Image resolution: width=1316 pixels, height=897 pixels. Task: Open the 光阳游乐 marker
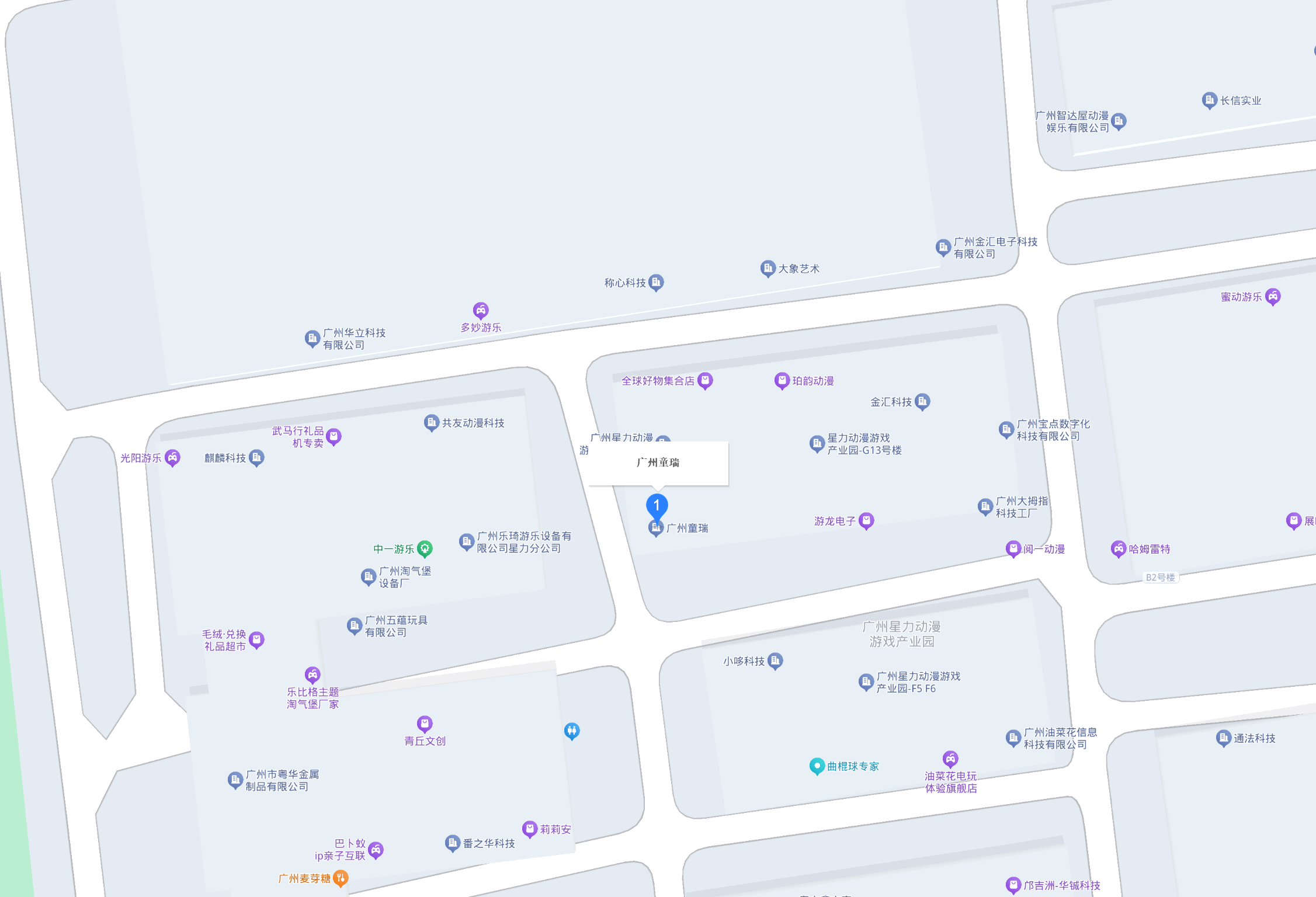coord(172,457)
